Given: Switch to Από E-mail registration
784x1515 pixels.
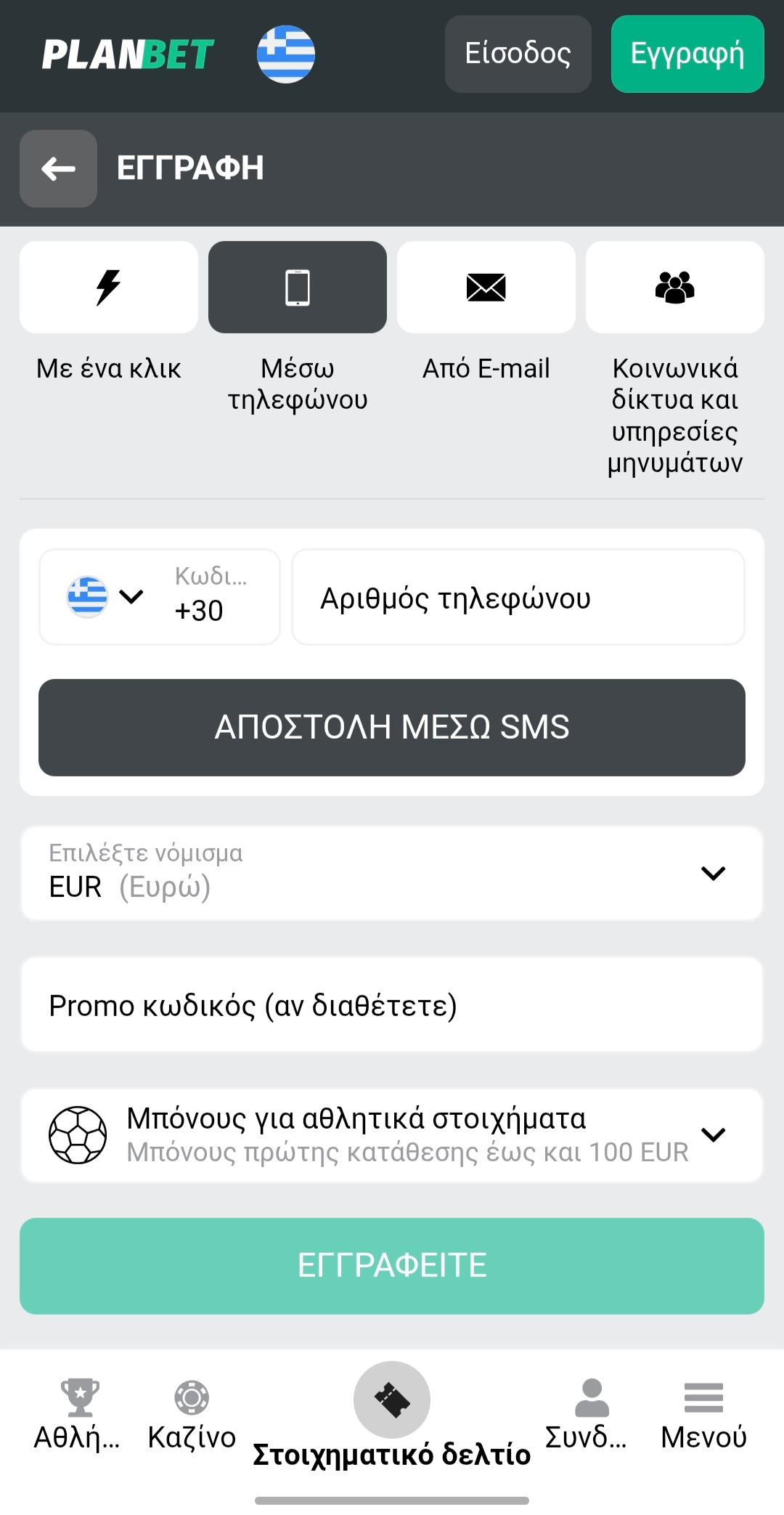Looking at the screenshot, I should [x=486, y=288].
